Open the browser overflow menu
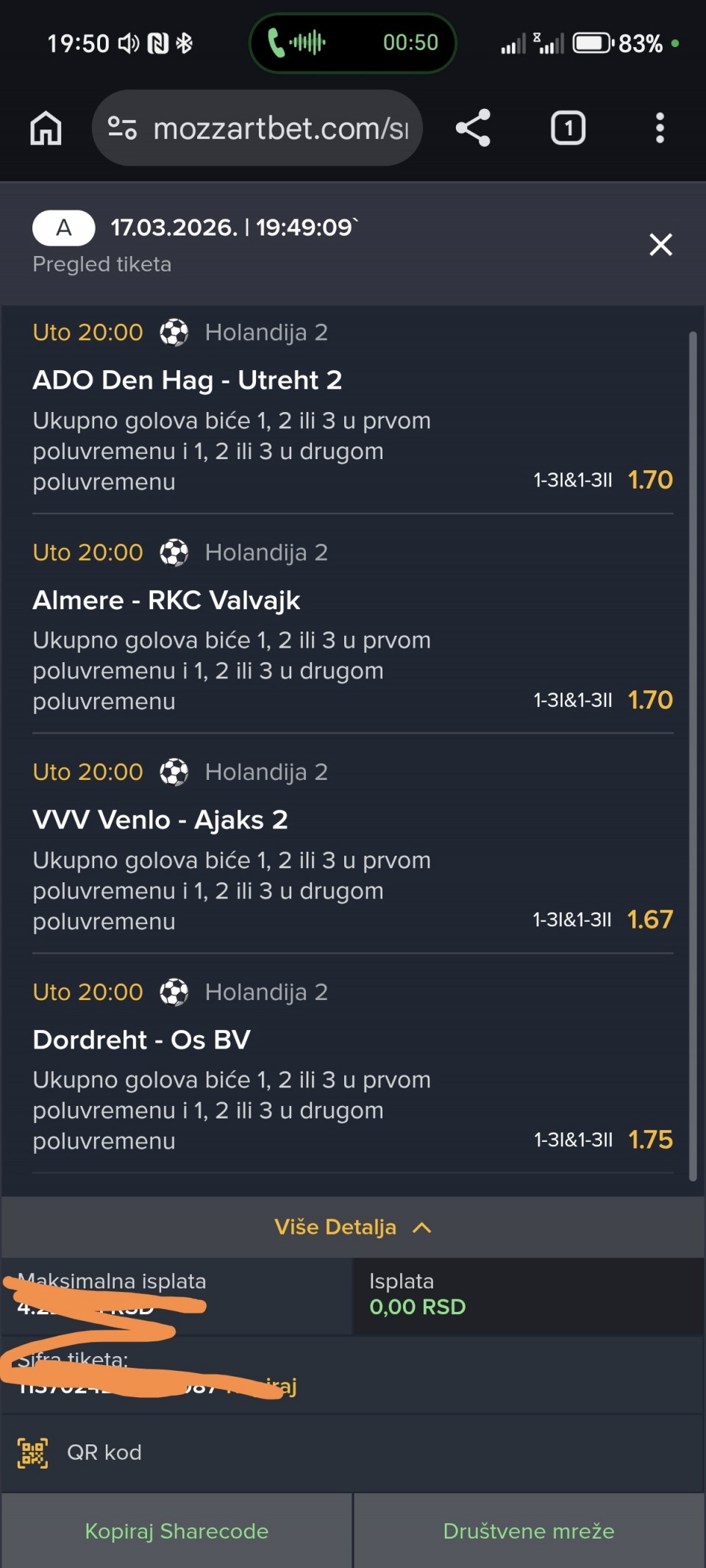The height and width of the screenshot is (1568, 706). [x=660, y=129]
